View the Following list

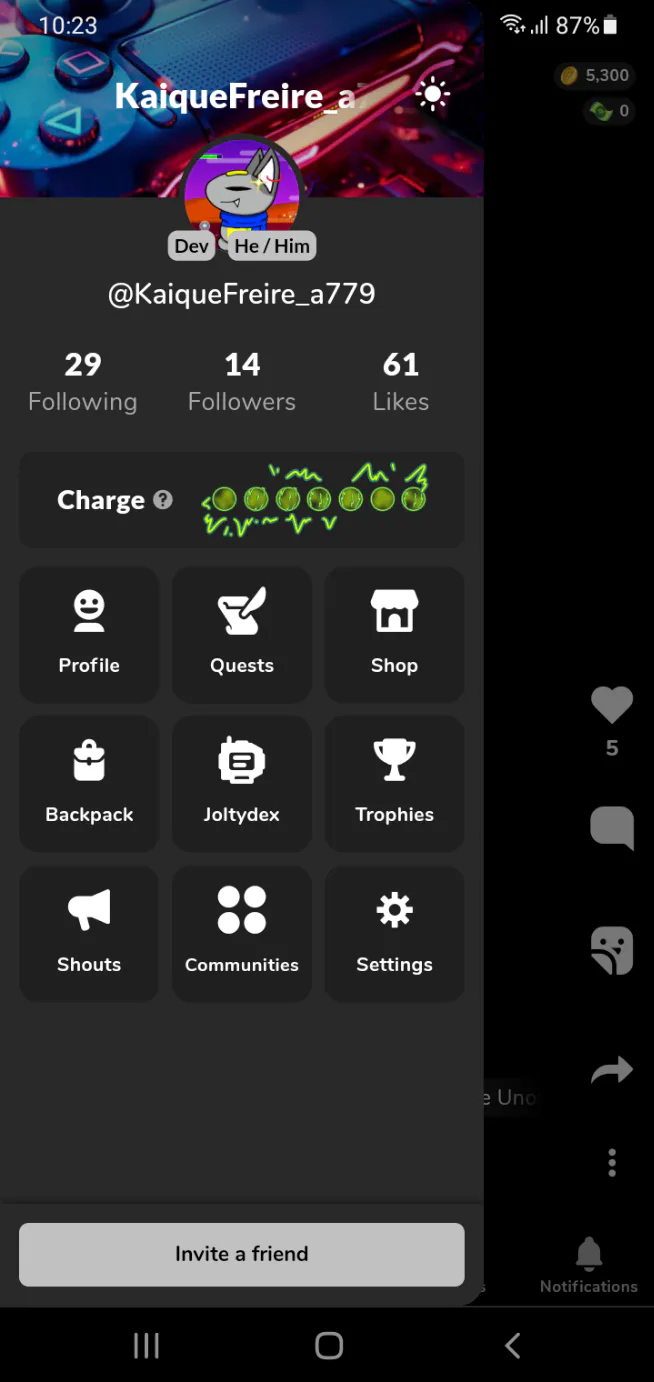(x=83, y=382)
